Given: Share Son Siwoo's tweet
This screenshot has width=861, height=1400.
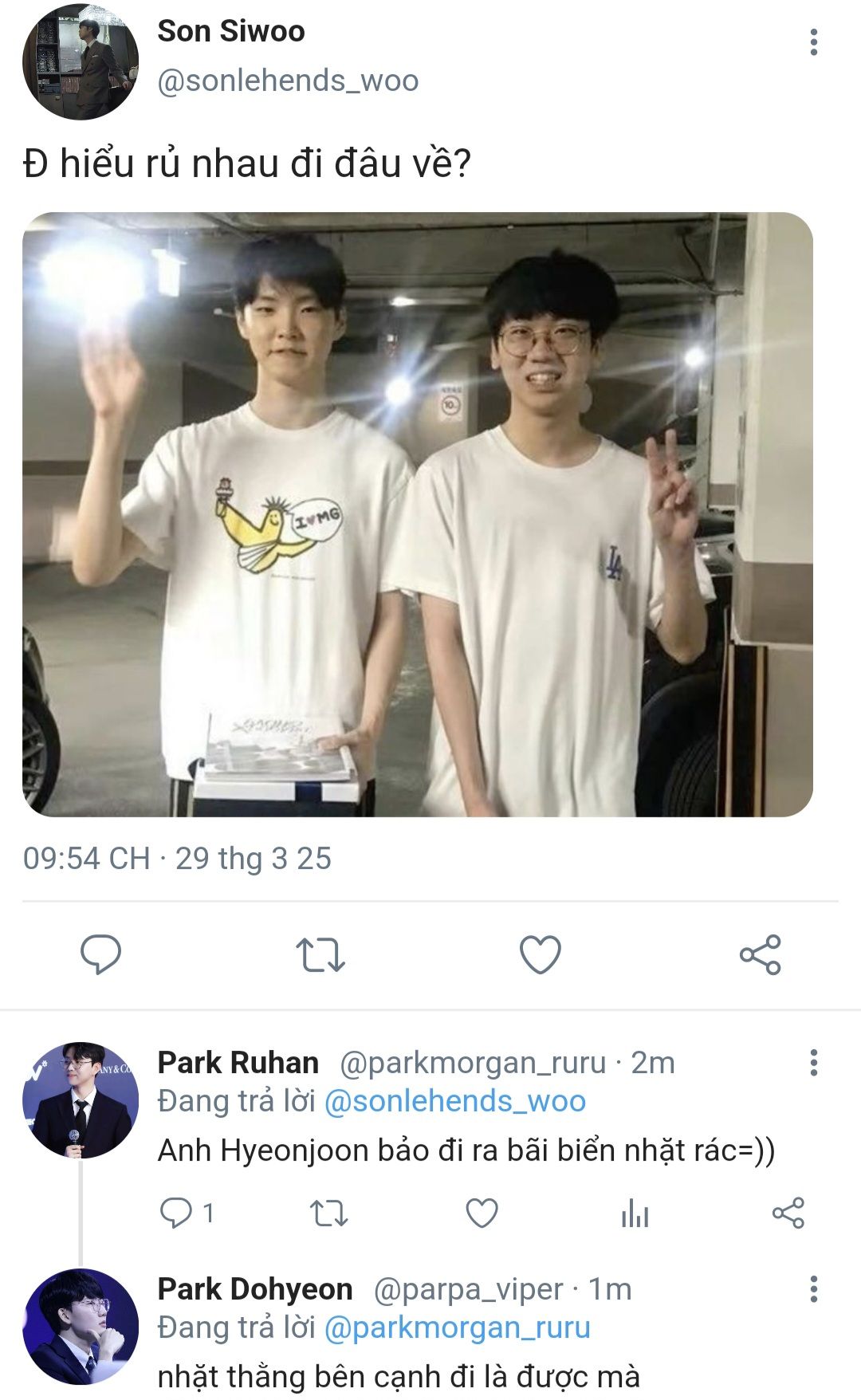Looking at the screenshot, I should (760, 954).
